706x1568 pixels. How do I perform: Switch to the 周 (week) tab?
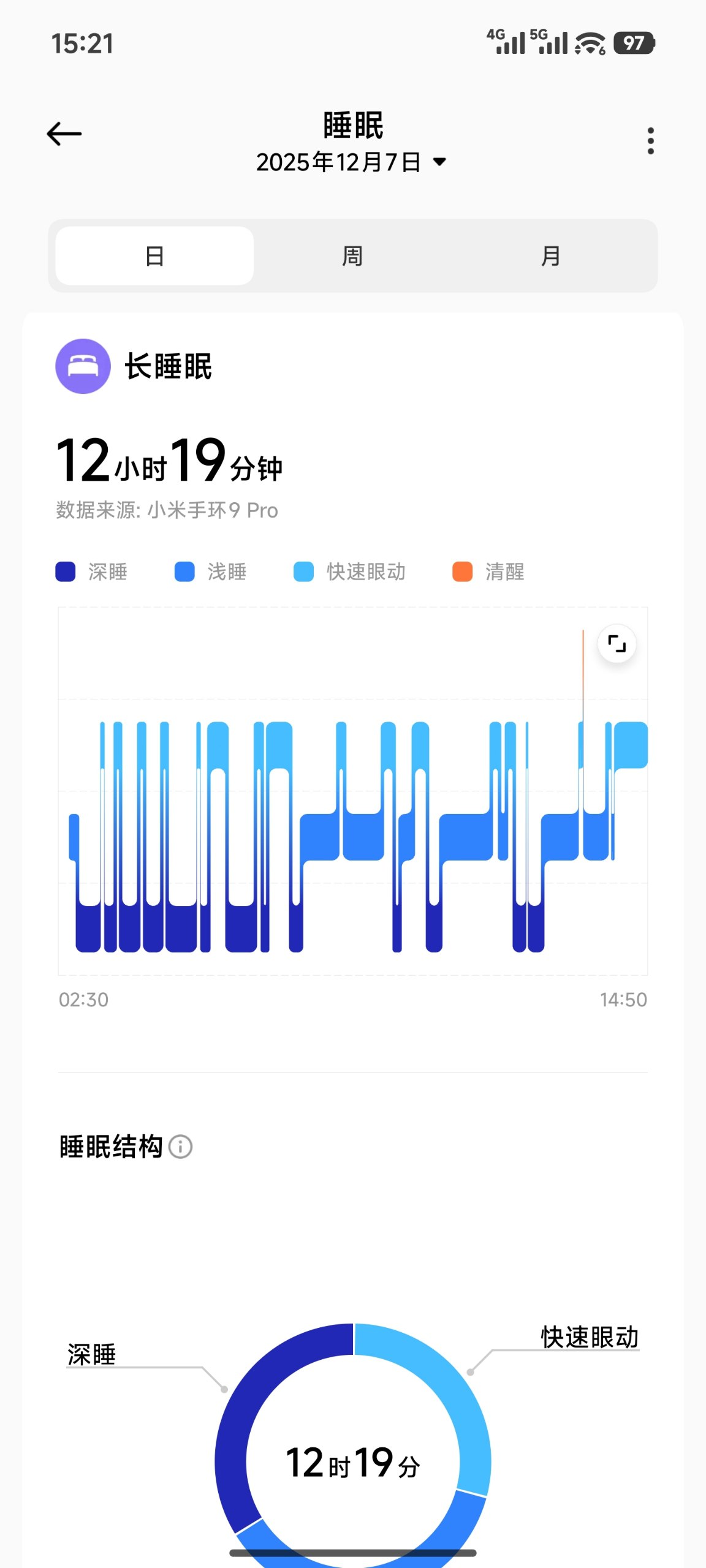pyautogui.click(x=352, y=256)
